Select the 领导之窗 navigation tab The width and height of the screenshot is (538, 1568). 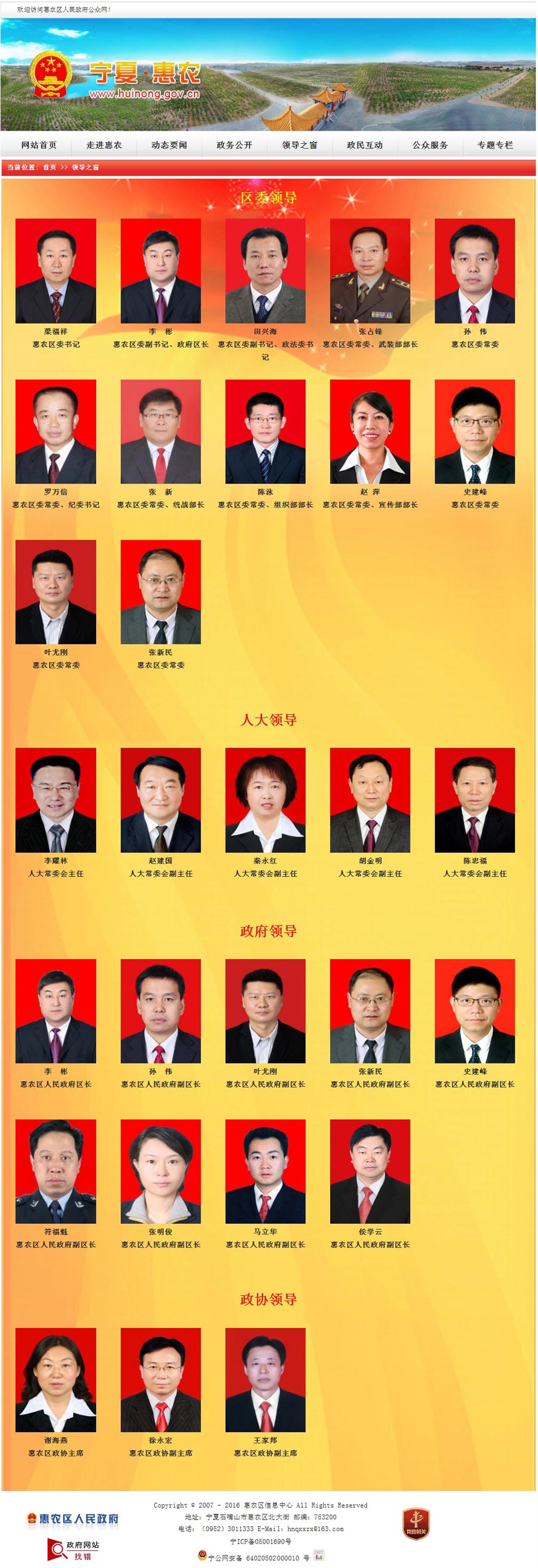(299, 145)
